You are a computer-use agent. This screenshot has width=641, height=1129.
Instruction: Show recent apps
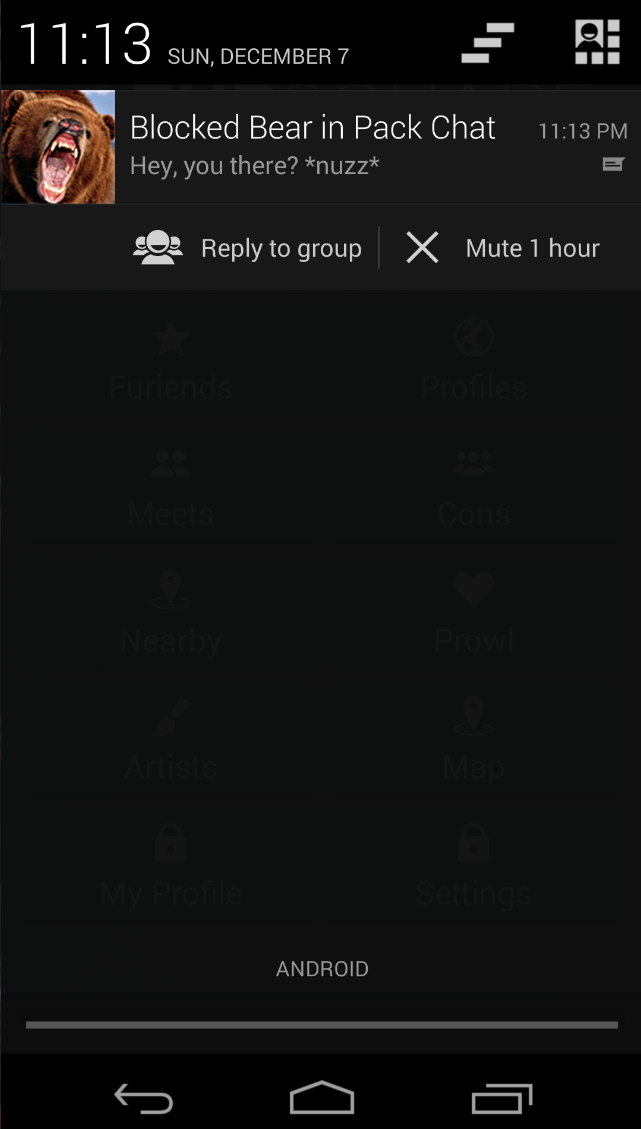501,1099
